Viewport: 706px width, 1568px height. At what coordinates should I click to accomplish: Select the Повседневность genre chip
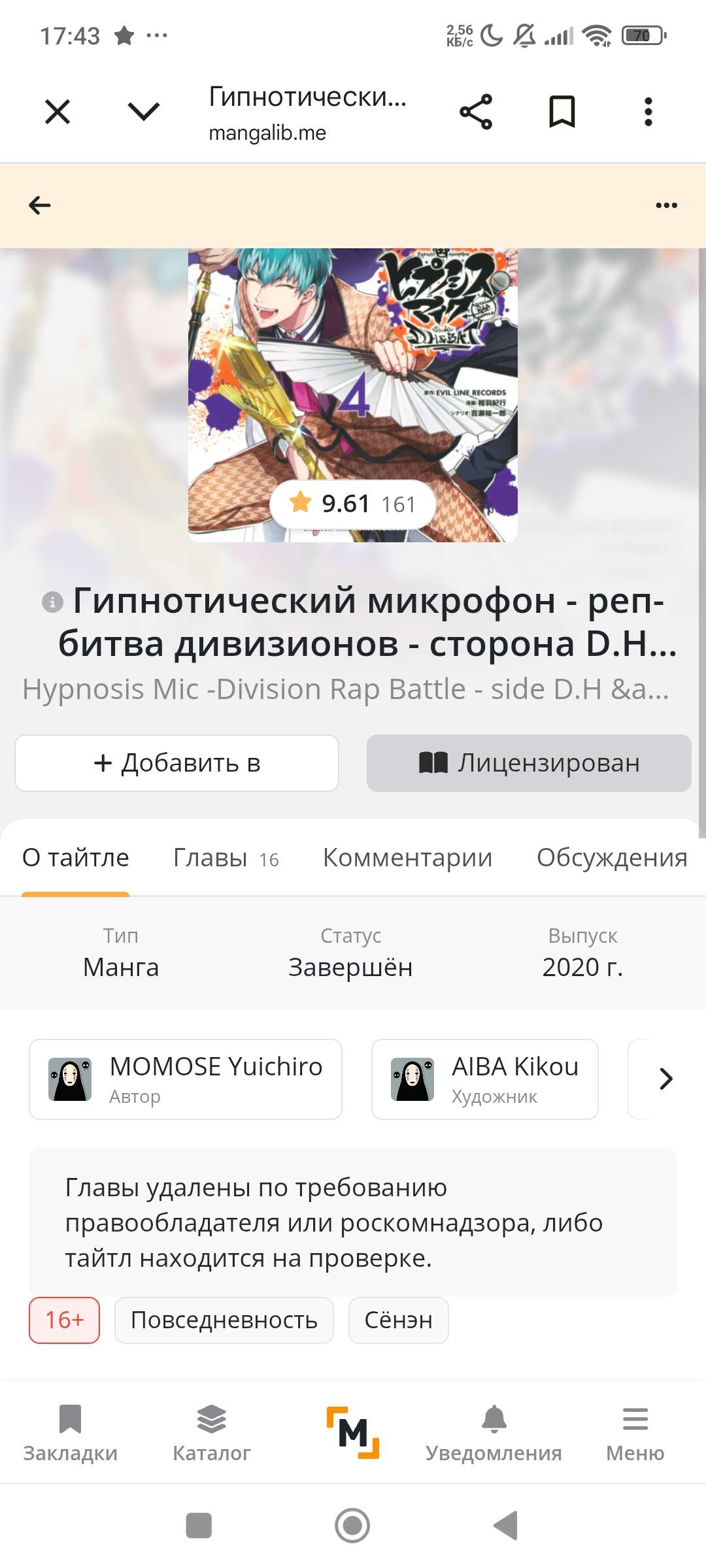(x=224, y=1320)
